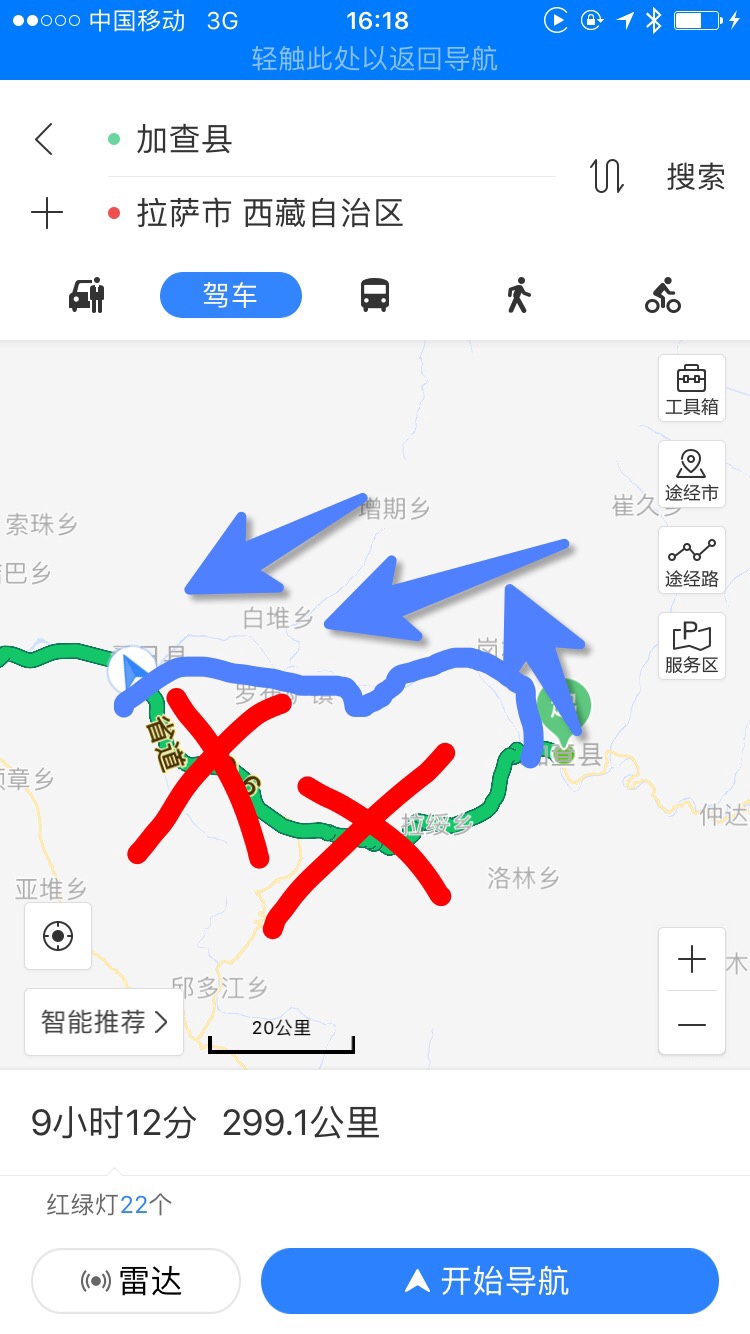This screenshot has width=750, height=1334.
Task: Add a waypoint with the plus icon
Action: tap(47, 213)
